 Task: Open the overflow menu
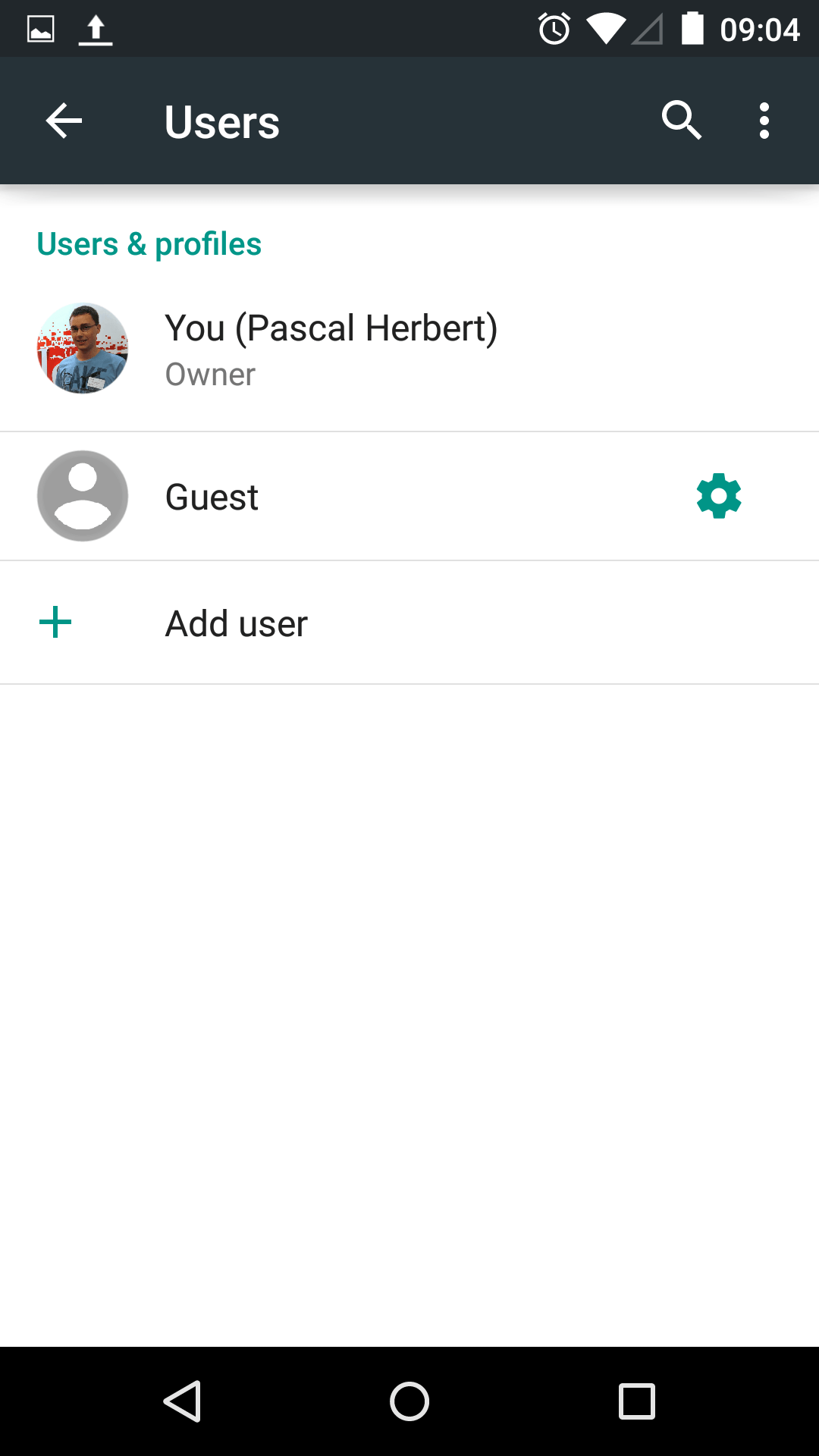764,121
